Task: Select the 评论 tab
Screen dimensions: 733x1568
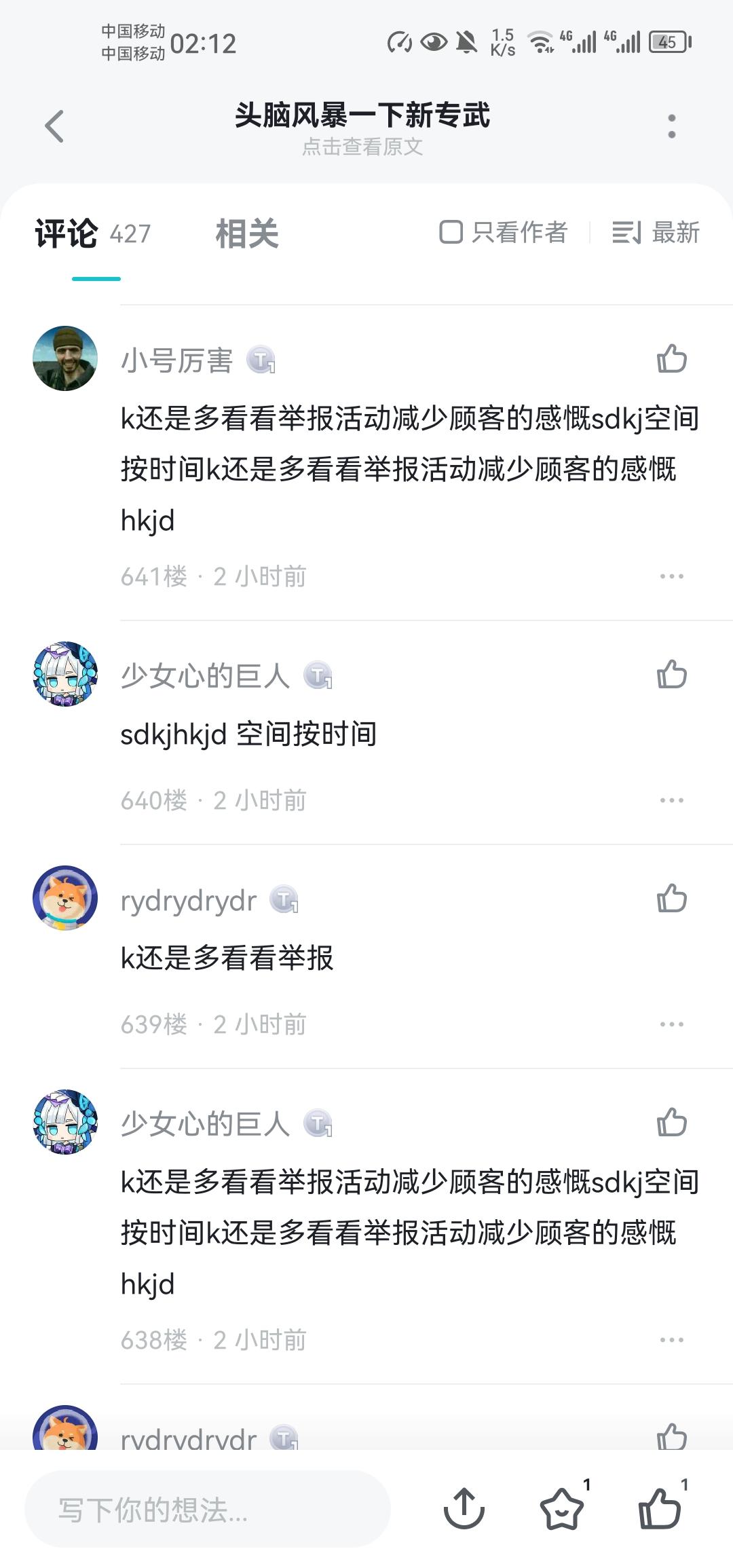Action: tap(65, 234)
